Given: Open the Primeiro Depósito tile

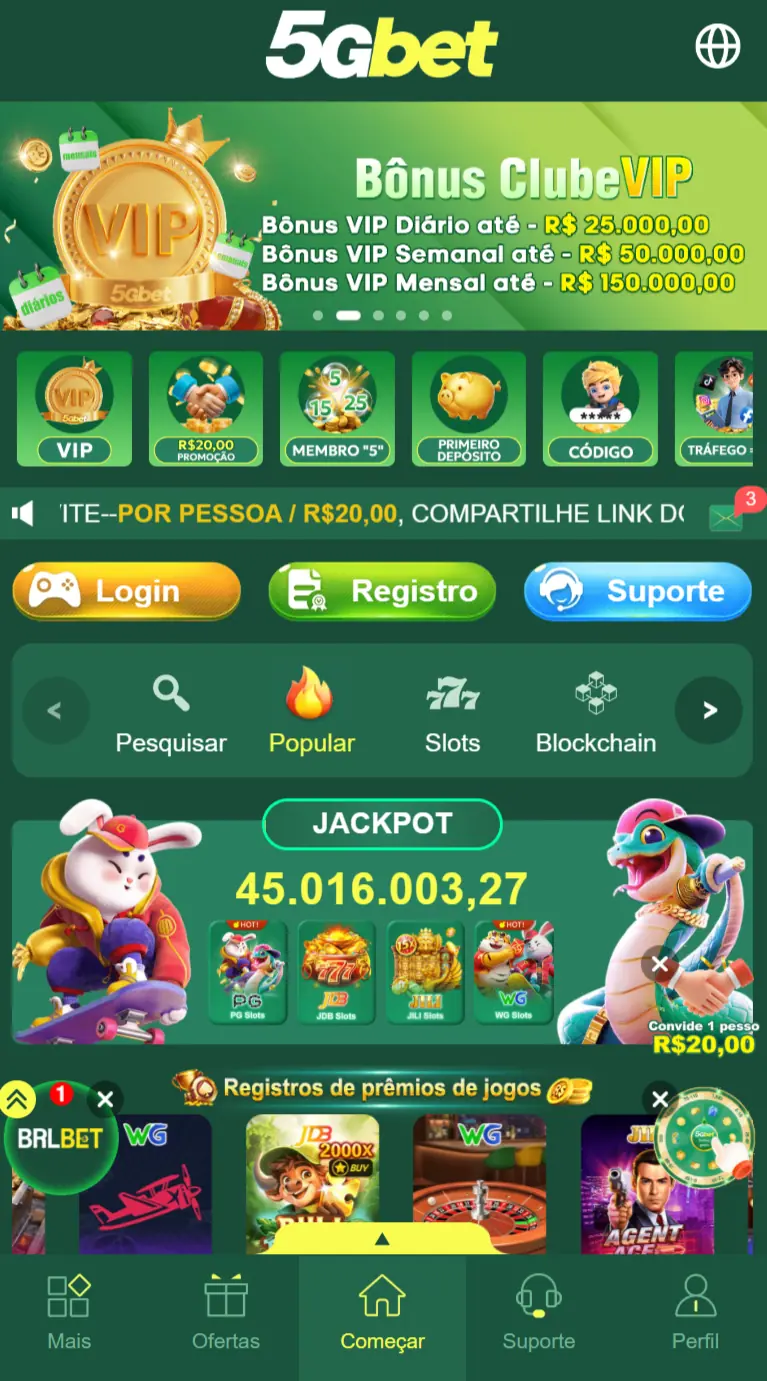Looking at the screenshot, I should point(468,408).
